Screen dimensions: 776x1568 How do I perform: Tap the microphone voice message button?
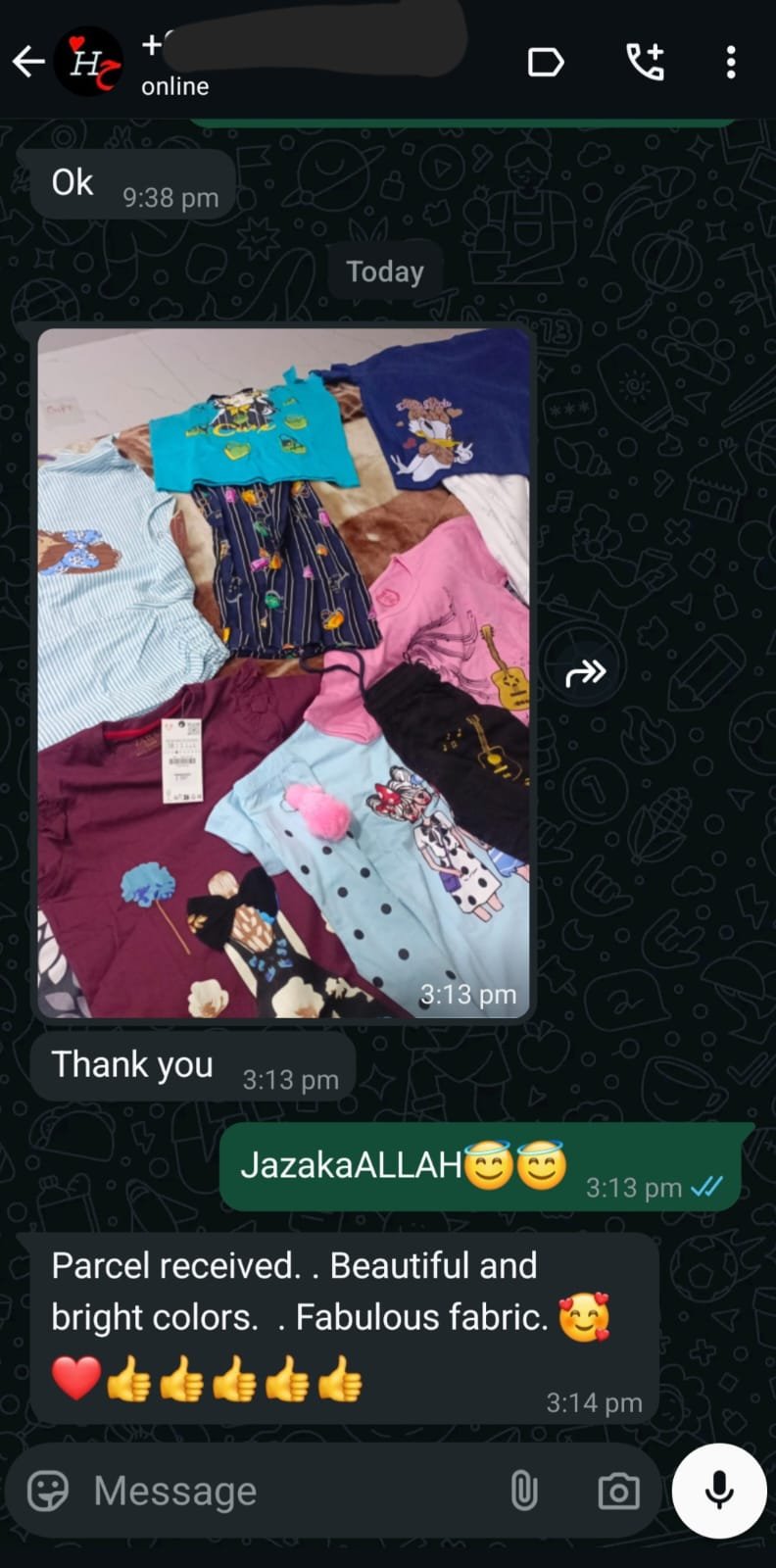[719, 1491]
